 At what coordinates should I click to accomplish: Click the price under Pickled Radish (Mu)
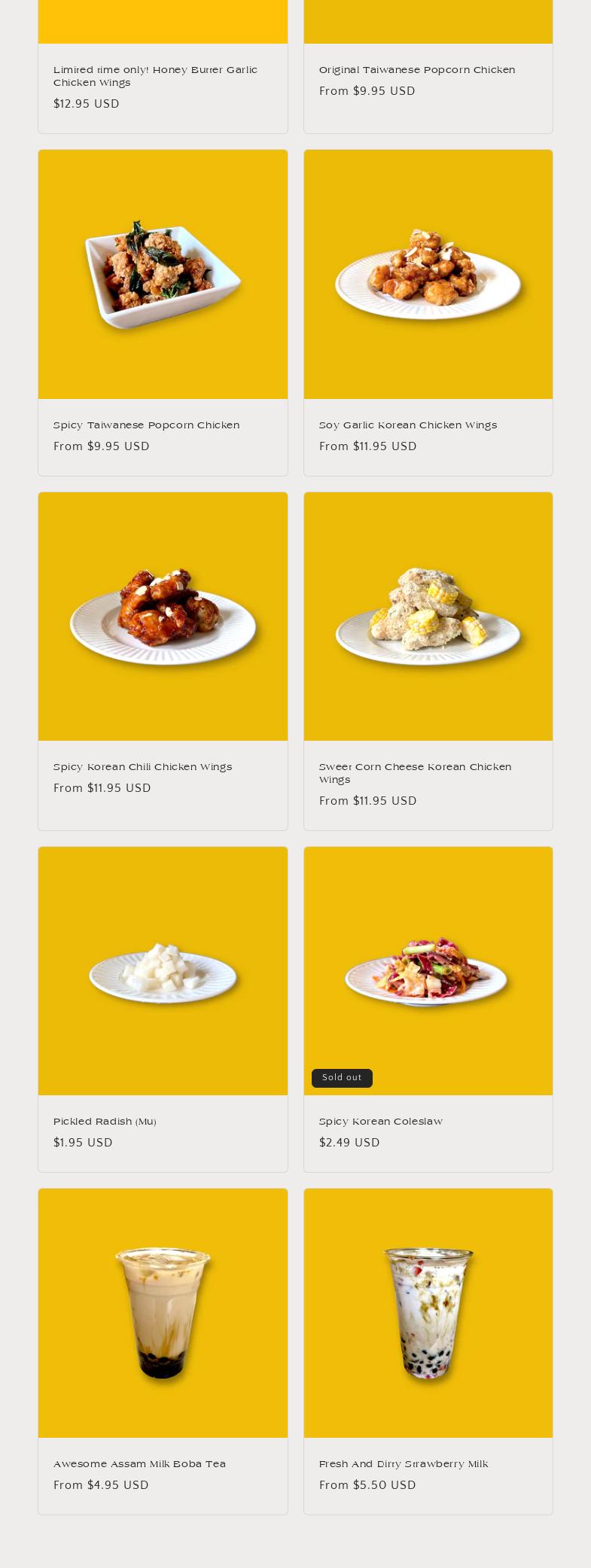(x=83, y=1143)
